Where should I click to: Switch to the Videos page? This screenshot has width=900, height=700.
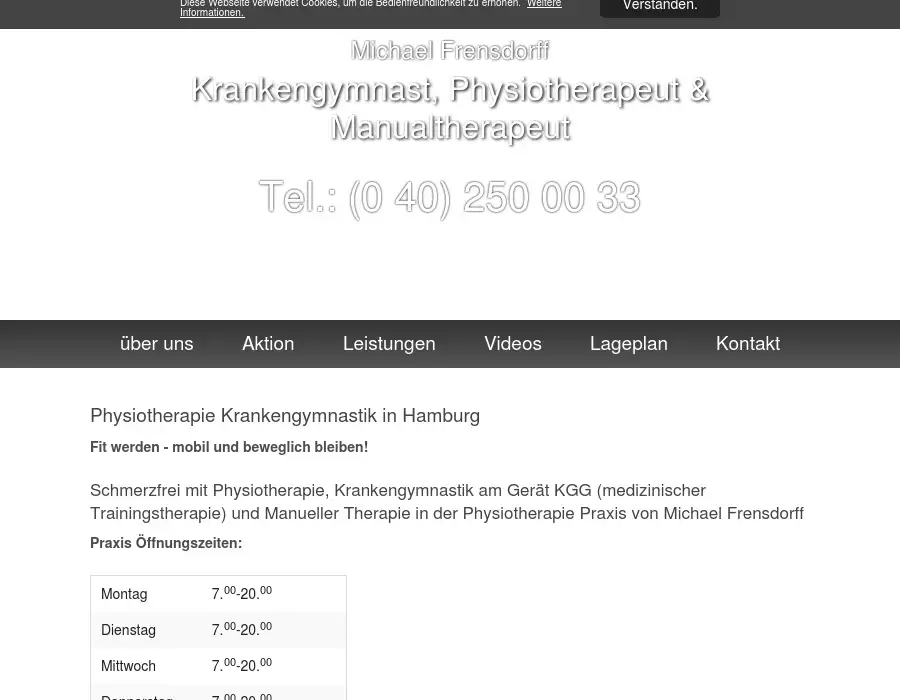513,344
